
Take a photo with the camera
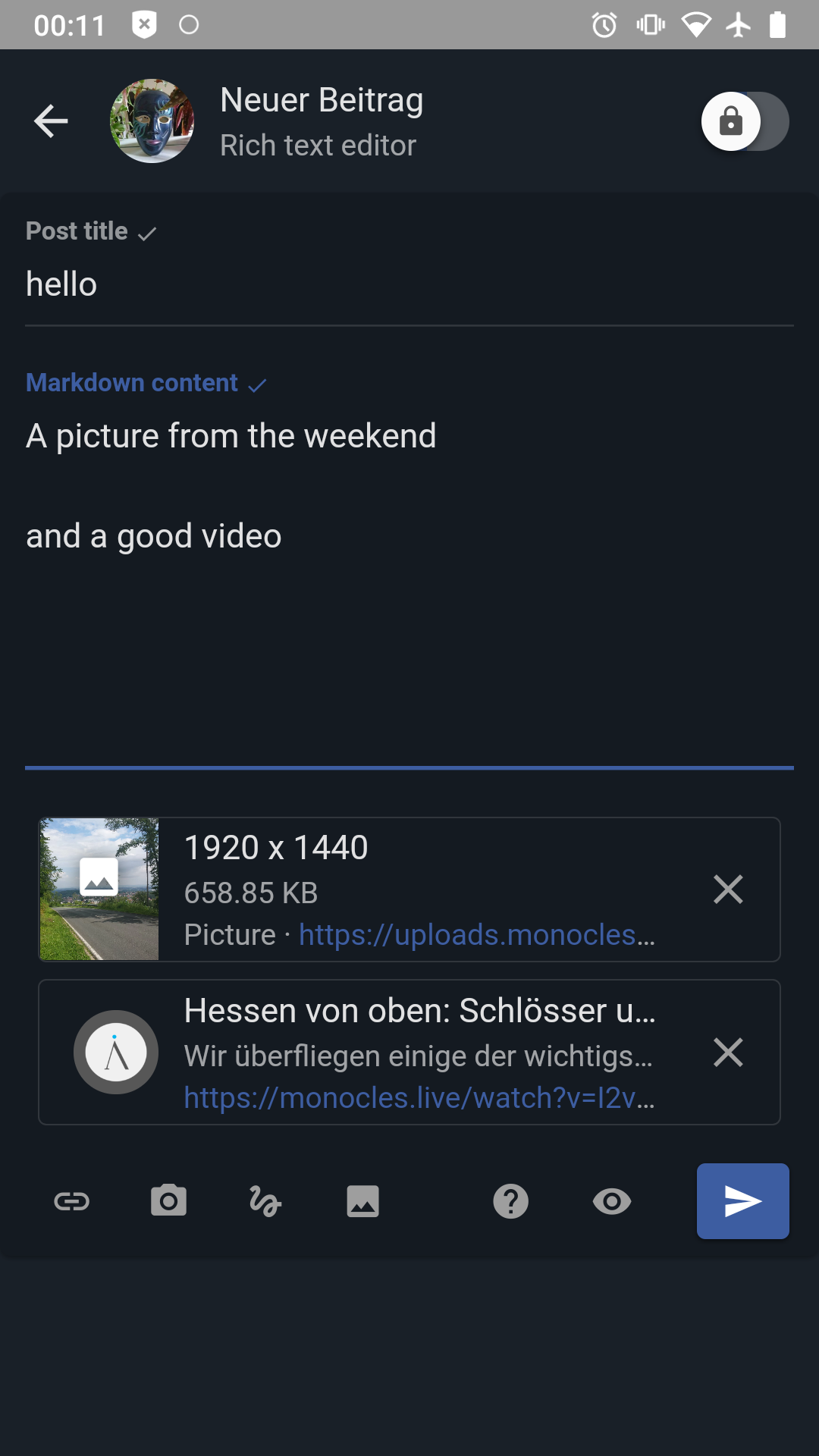(168, 1201)
